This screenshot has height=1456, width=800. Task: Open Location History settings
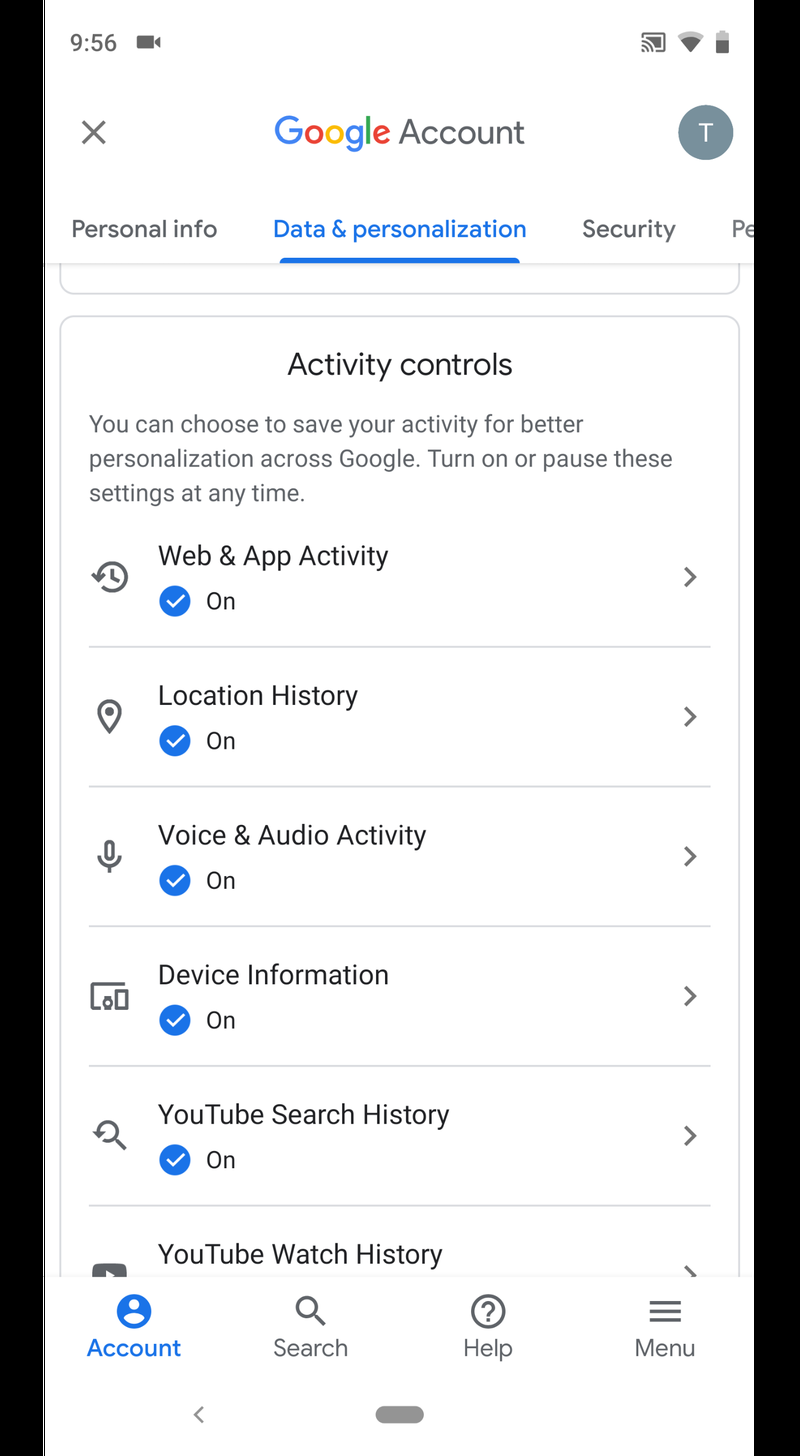(399, 717)
